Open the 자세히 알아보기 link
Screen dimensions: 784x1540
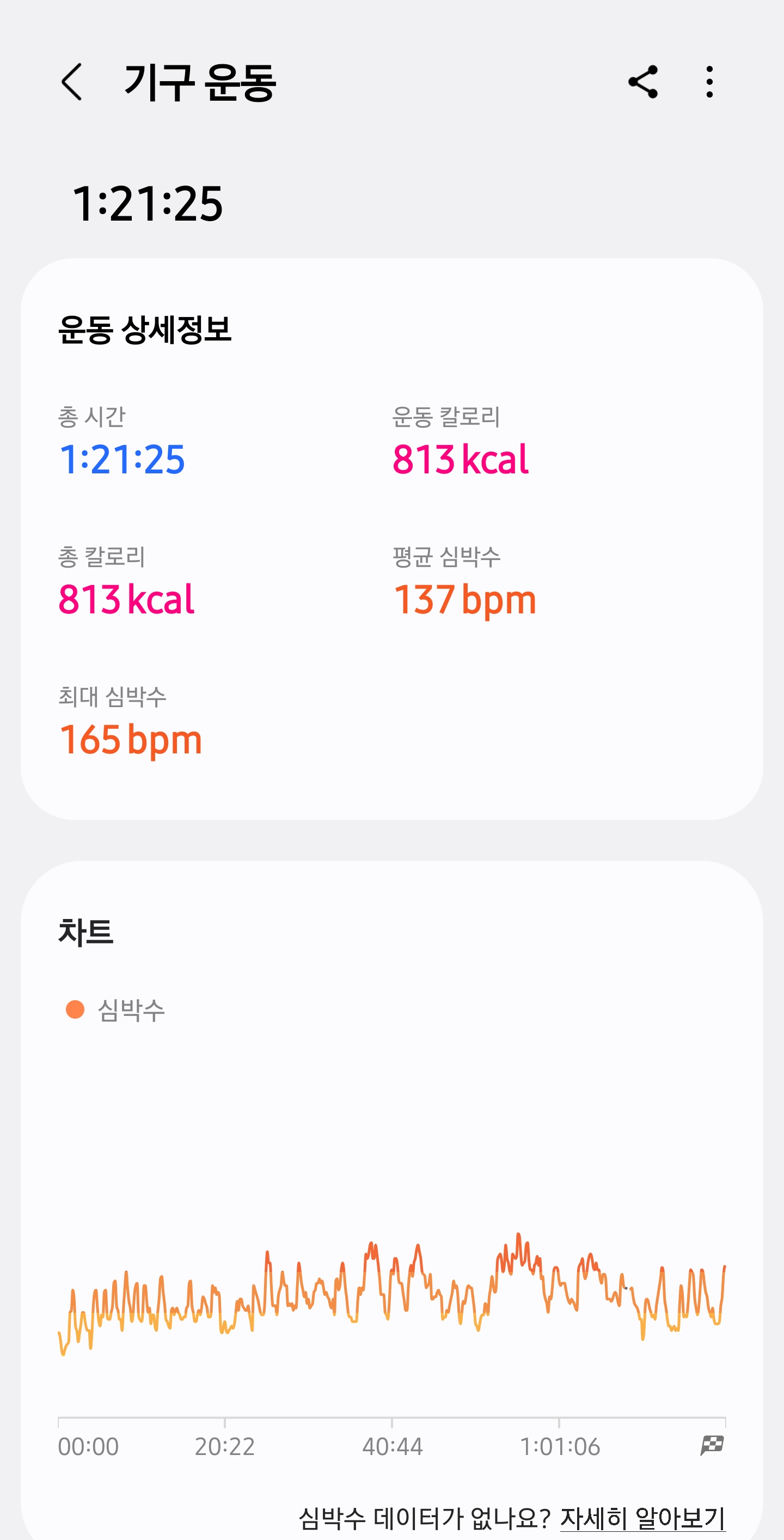point(642,1517)
